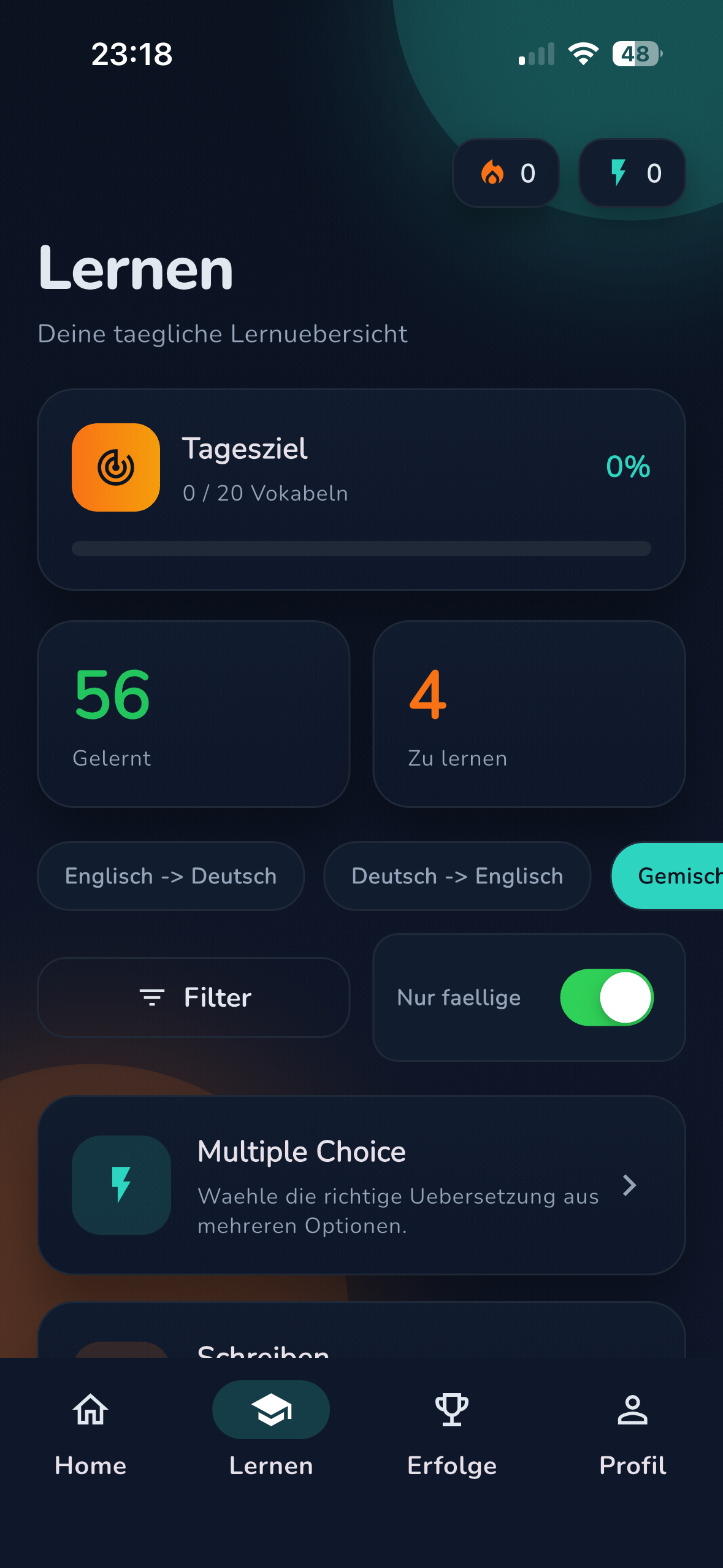The image size is (723, 1568).
Task: Open the Home tab in bottom navigation
Action: coord(90,1429)
